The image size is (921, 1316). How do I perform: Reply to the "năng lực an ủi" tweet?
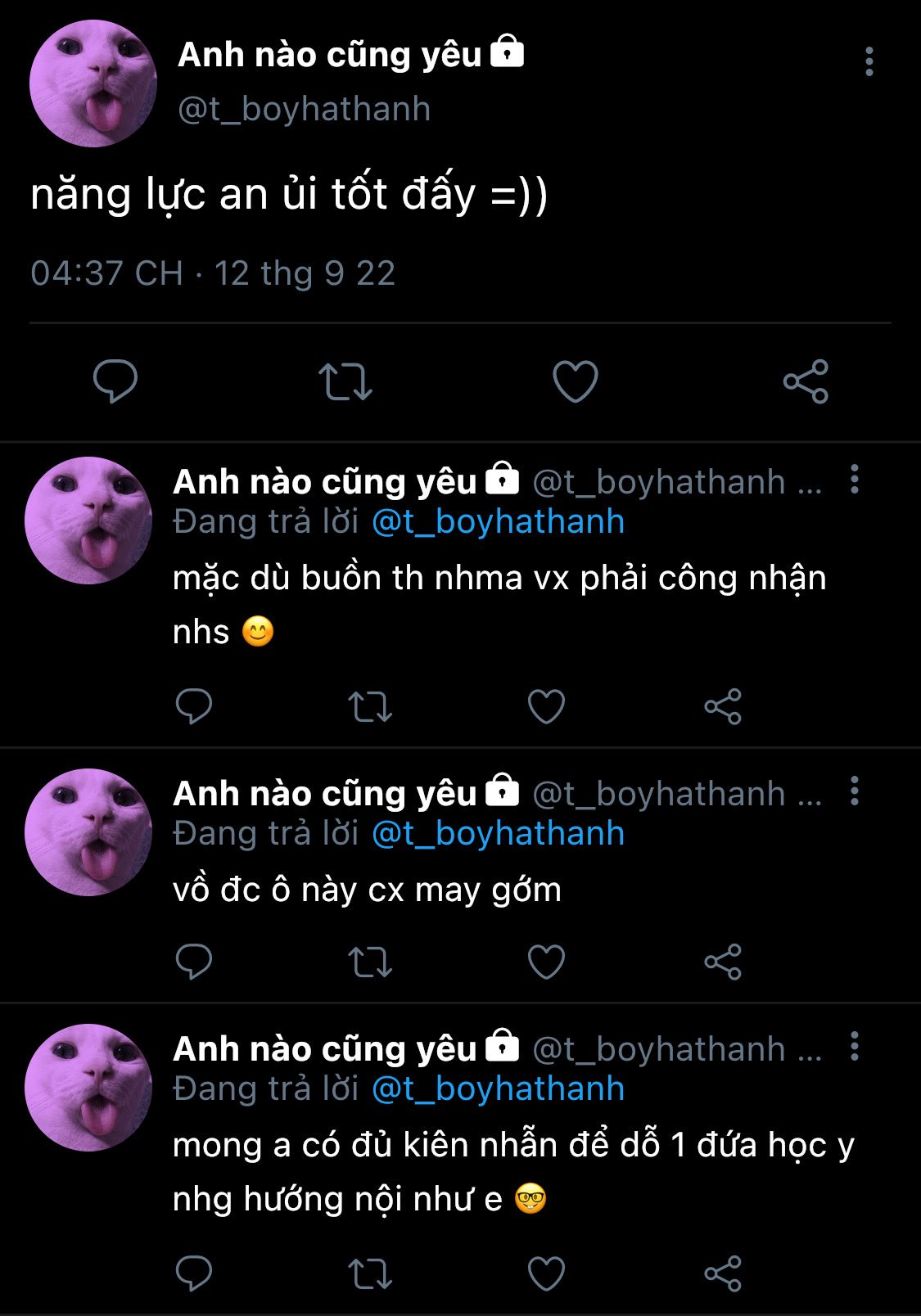115,381
